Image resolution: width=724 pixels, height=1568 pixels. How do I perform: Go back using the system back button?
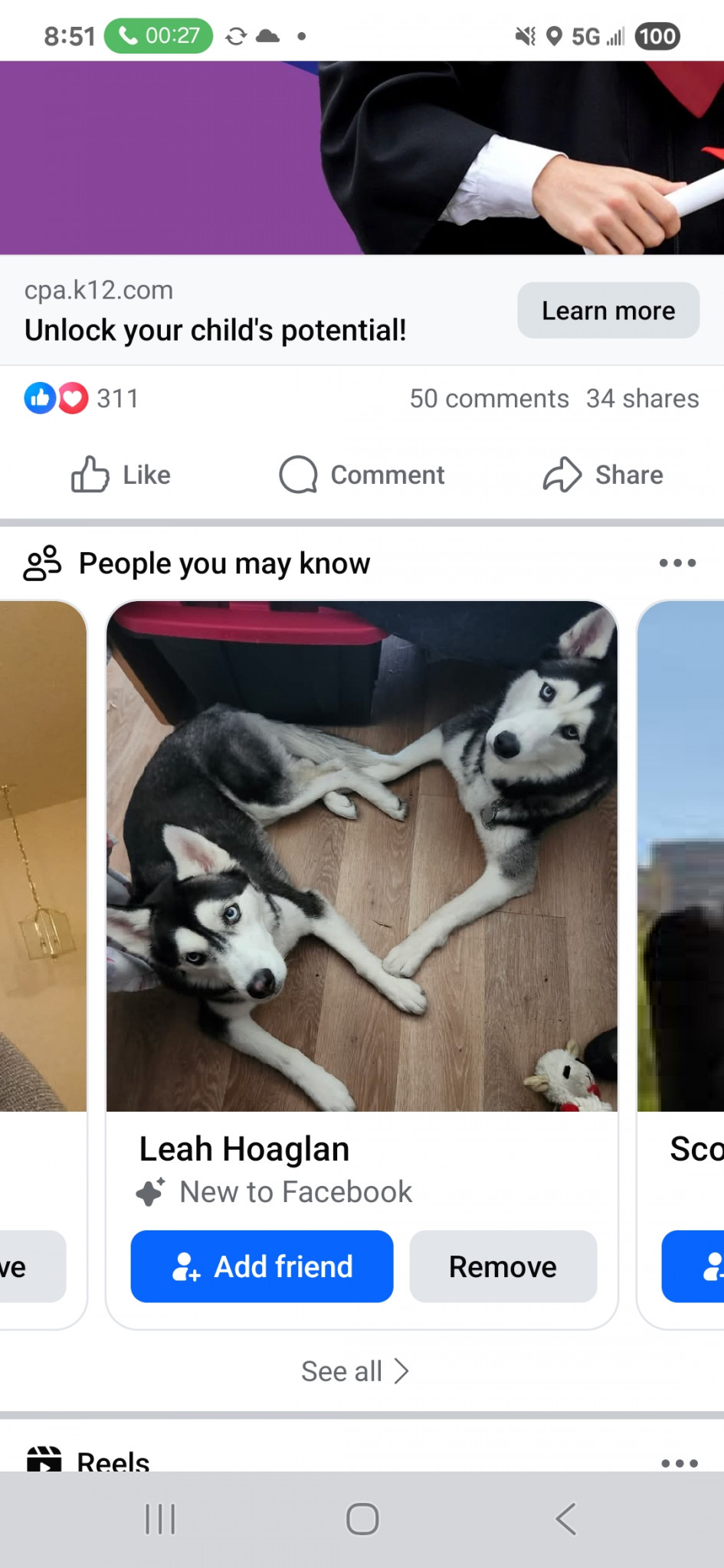pos(565,1519)
